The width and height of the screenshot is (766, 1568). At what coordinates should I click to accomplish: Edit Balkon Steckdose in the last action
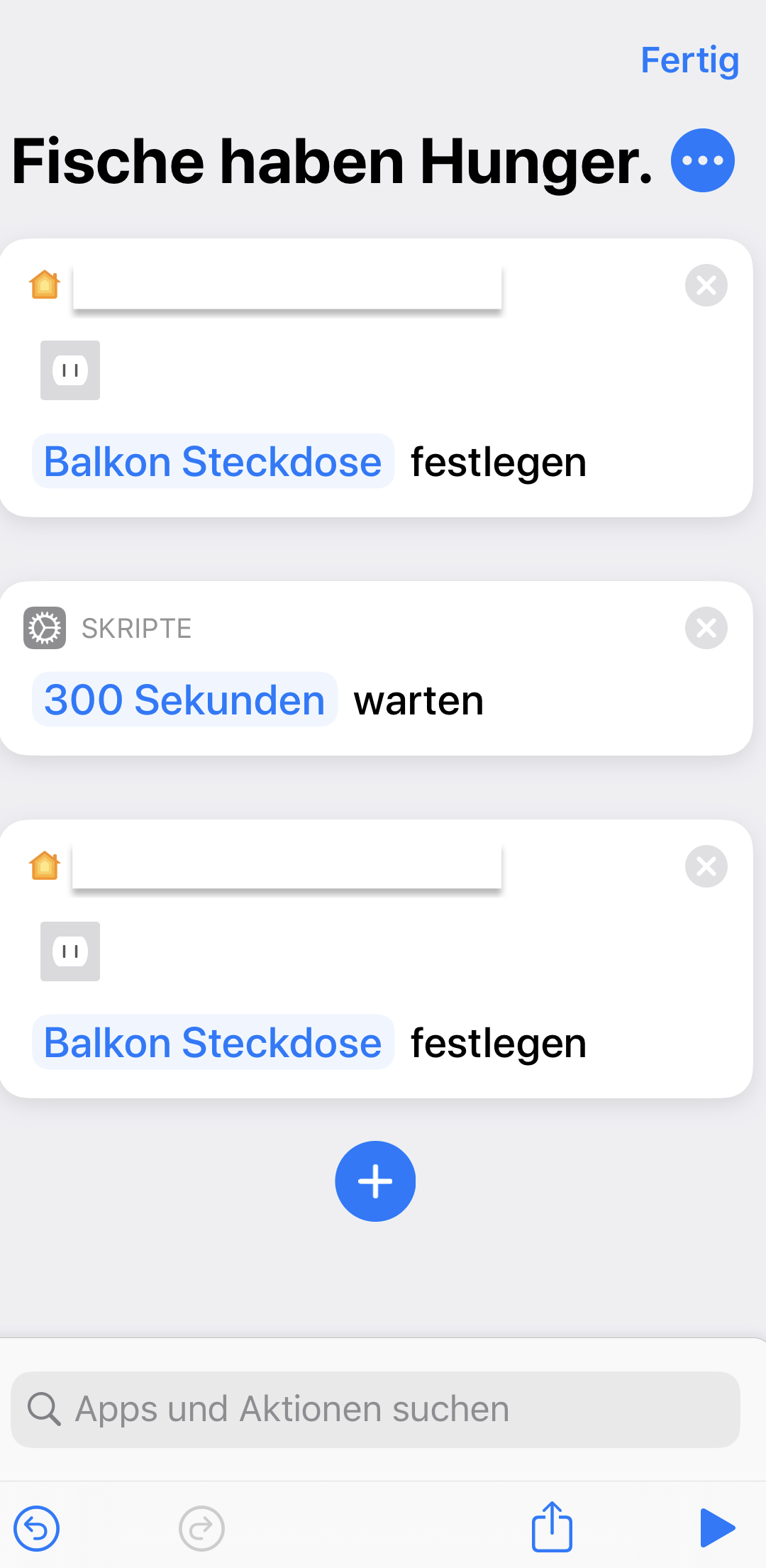(213, 1043)
